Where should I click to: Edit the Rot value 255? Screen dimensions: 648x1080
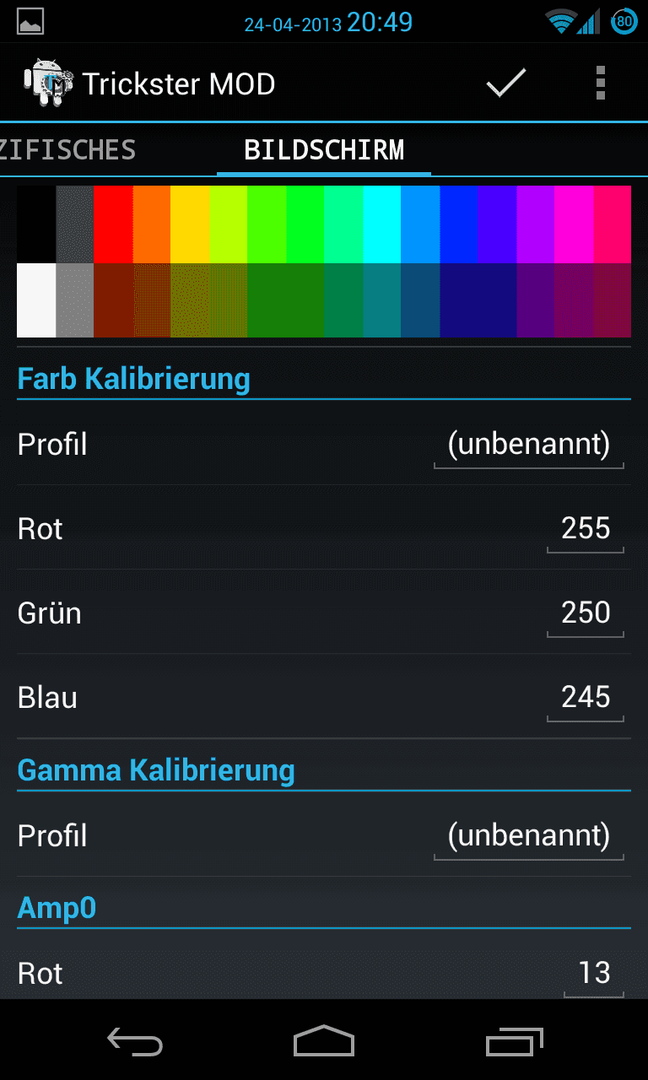pos(585,529)
